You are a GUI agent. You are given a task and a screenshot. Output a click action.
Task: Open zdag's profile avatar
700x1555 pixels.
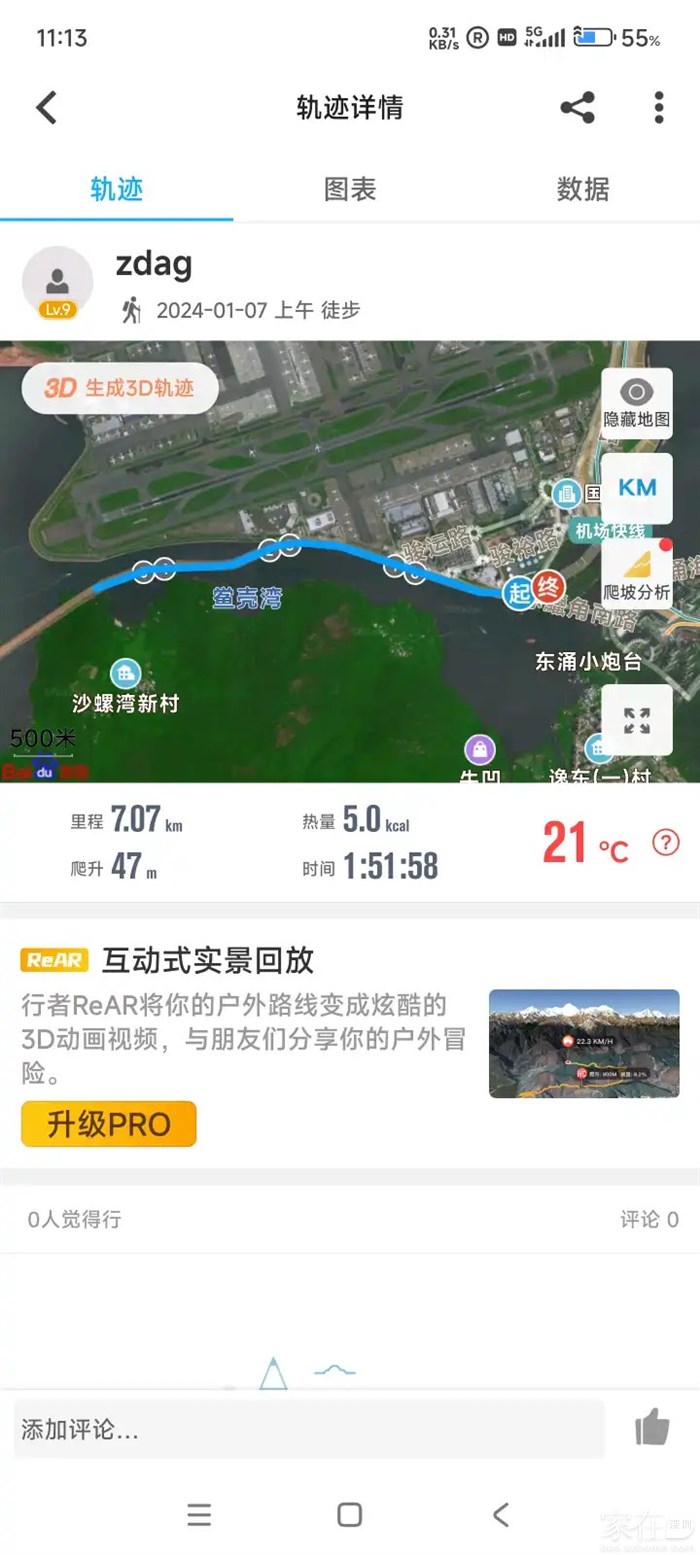point(58,282)
